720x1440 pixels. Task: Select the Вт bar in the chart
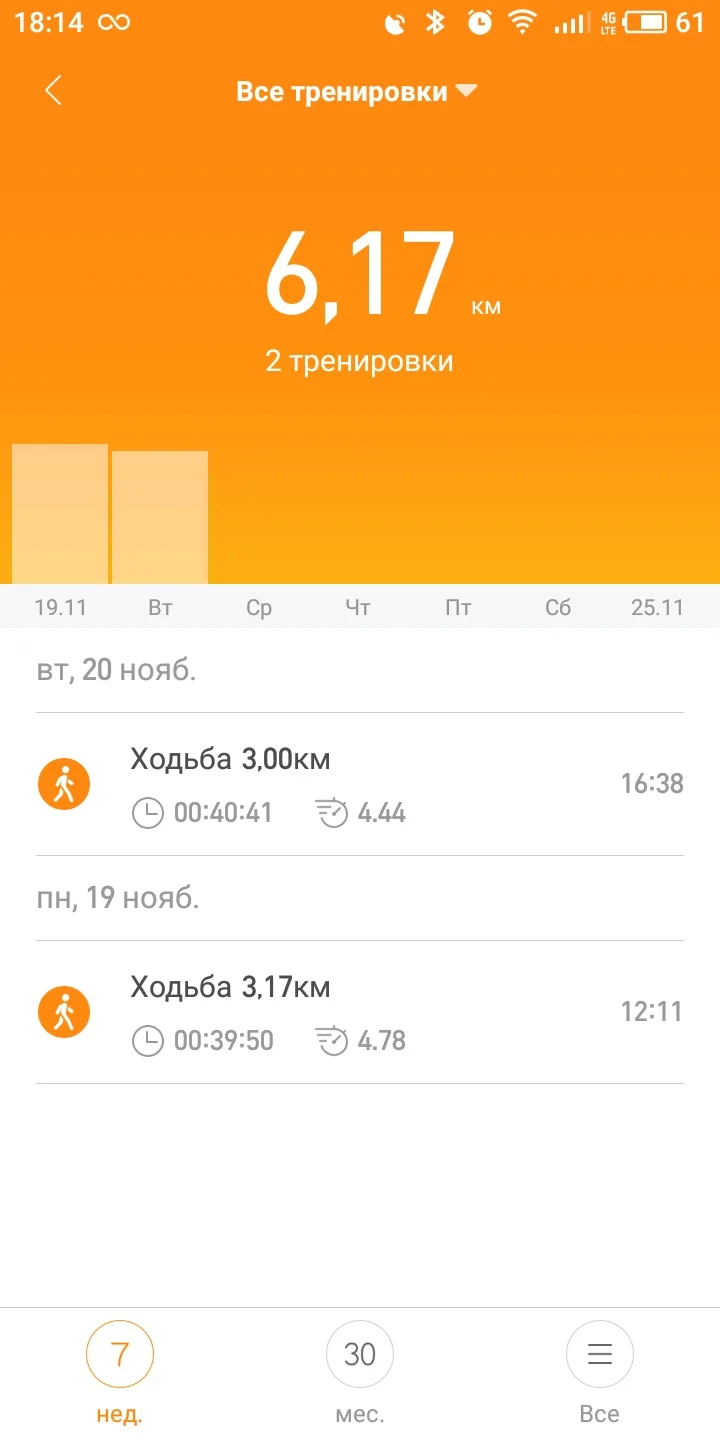[x=160, y=518]
